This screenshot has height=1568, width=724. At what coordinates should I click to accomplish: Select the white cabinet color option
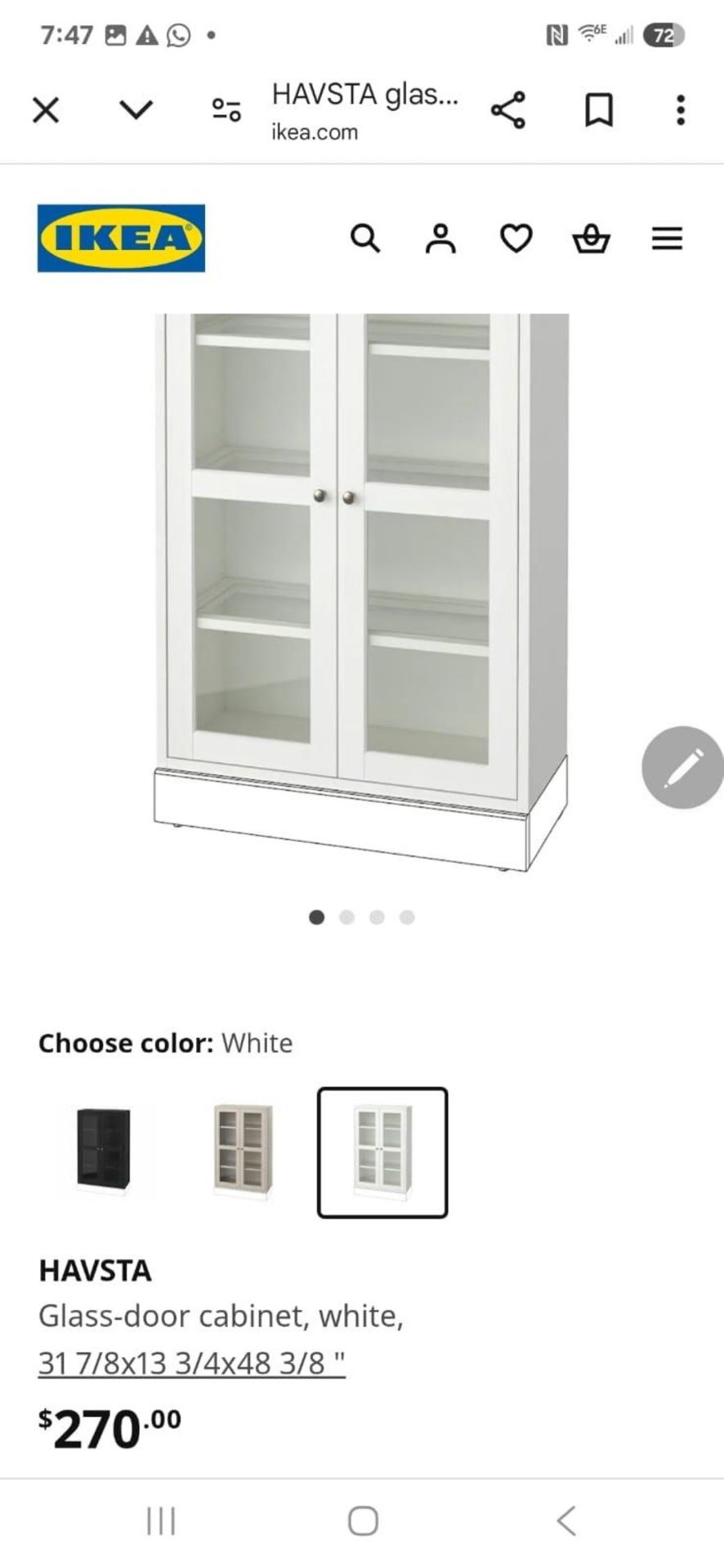coord(382,1151)
